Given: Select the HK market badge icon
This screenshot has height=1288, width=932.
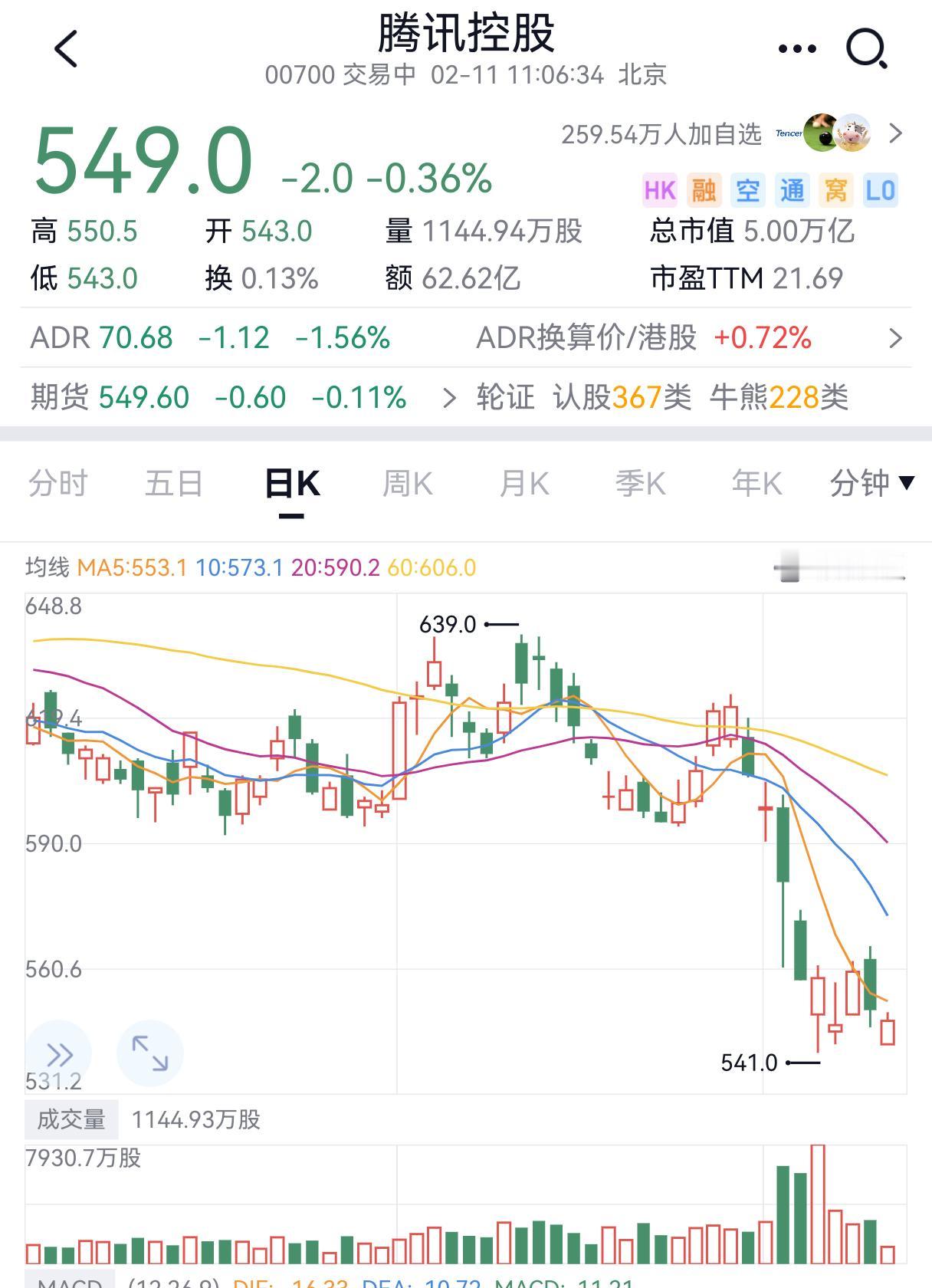Looking at the screenshot, I should point(660,189).
